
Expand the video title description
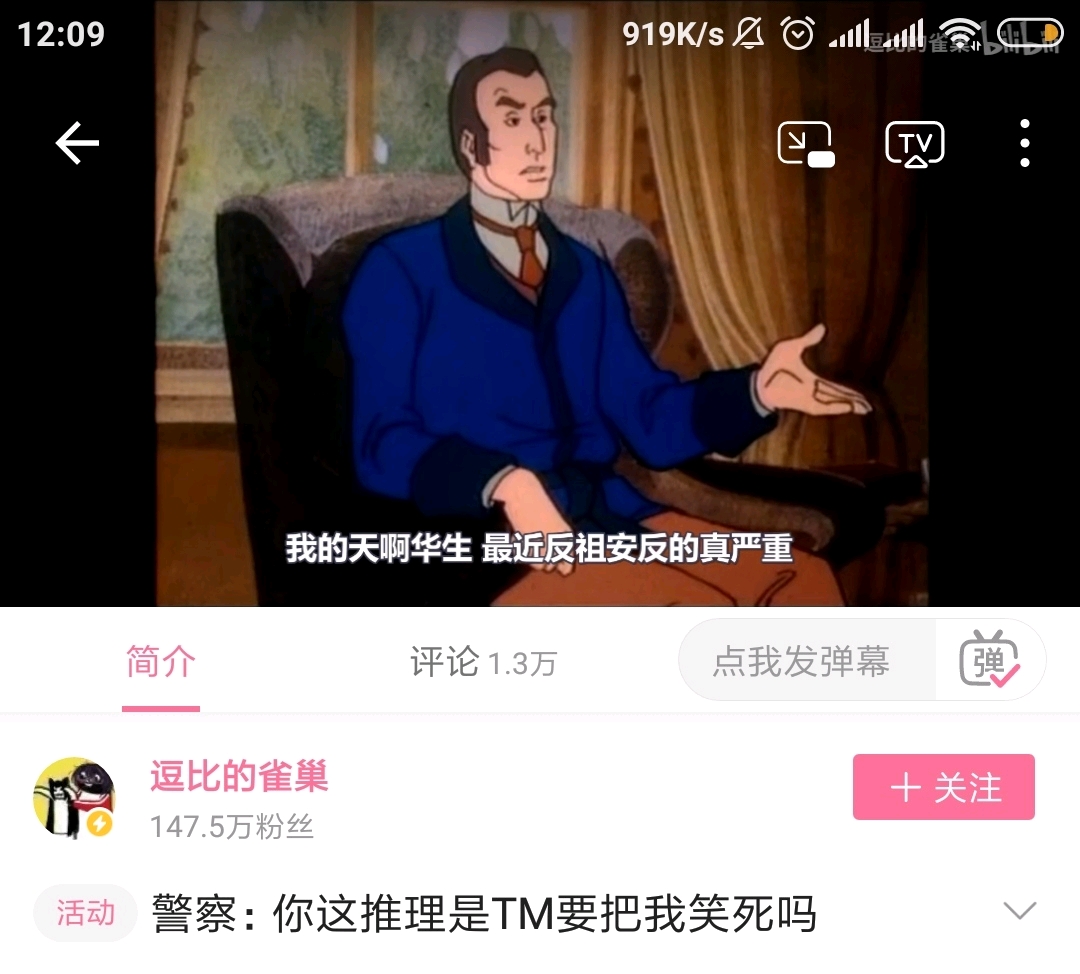pos(1019,911)
